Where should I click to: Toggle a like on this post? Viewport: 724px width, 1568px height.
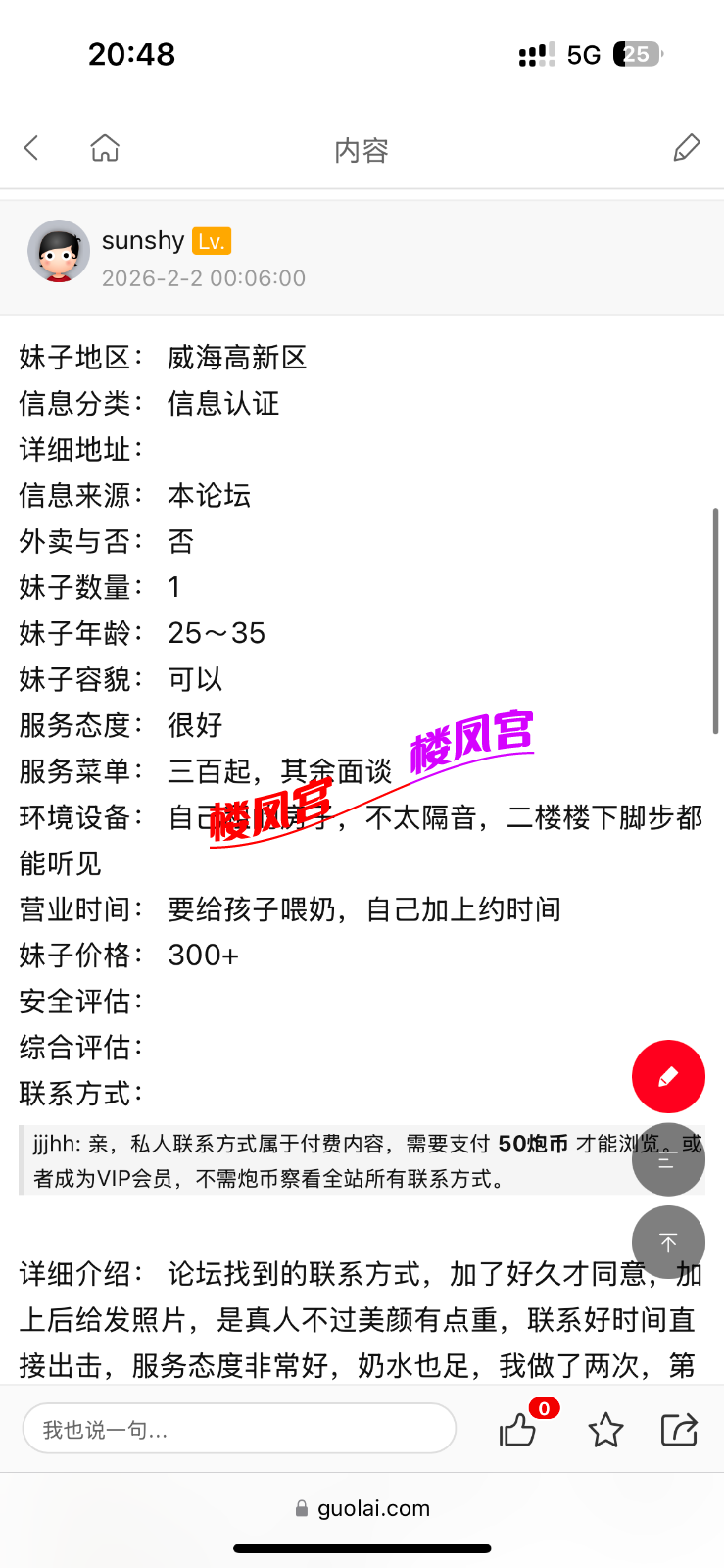click(x=517, y=1431)
